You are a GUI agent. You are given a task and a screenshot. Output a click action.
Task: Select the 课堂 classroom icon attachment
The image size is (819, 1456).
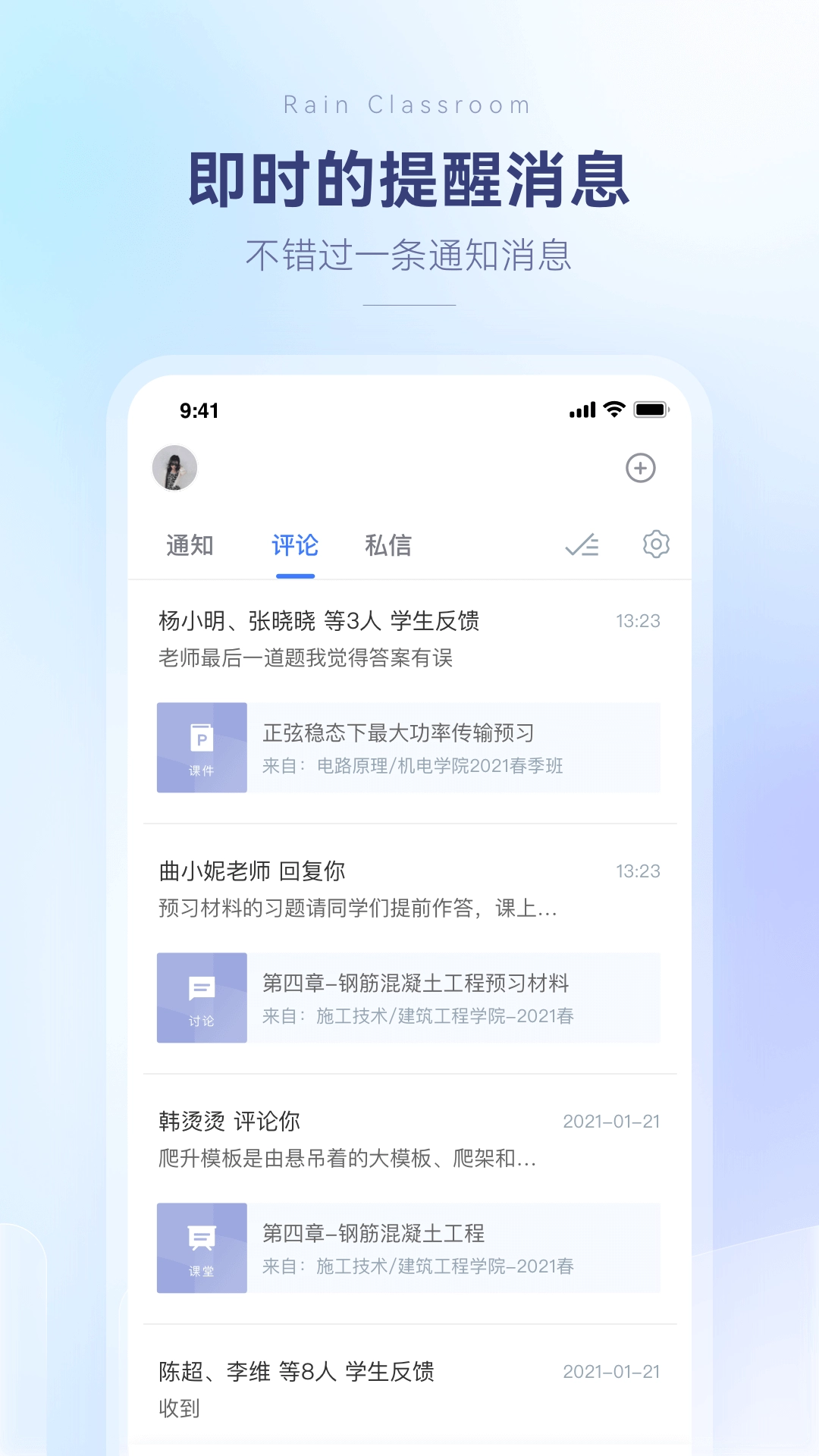tap(202, 1247)
